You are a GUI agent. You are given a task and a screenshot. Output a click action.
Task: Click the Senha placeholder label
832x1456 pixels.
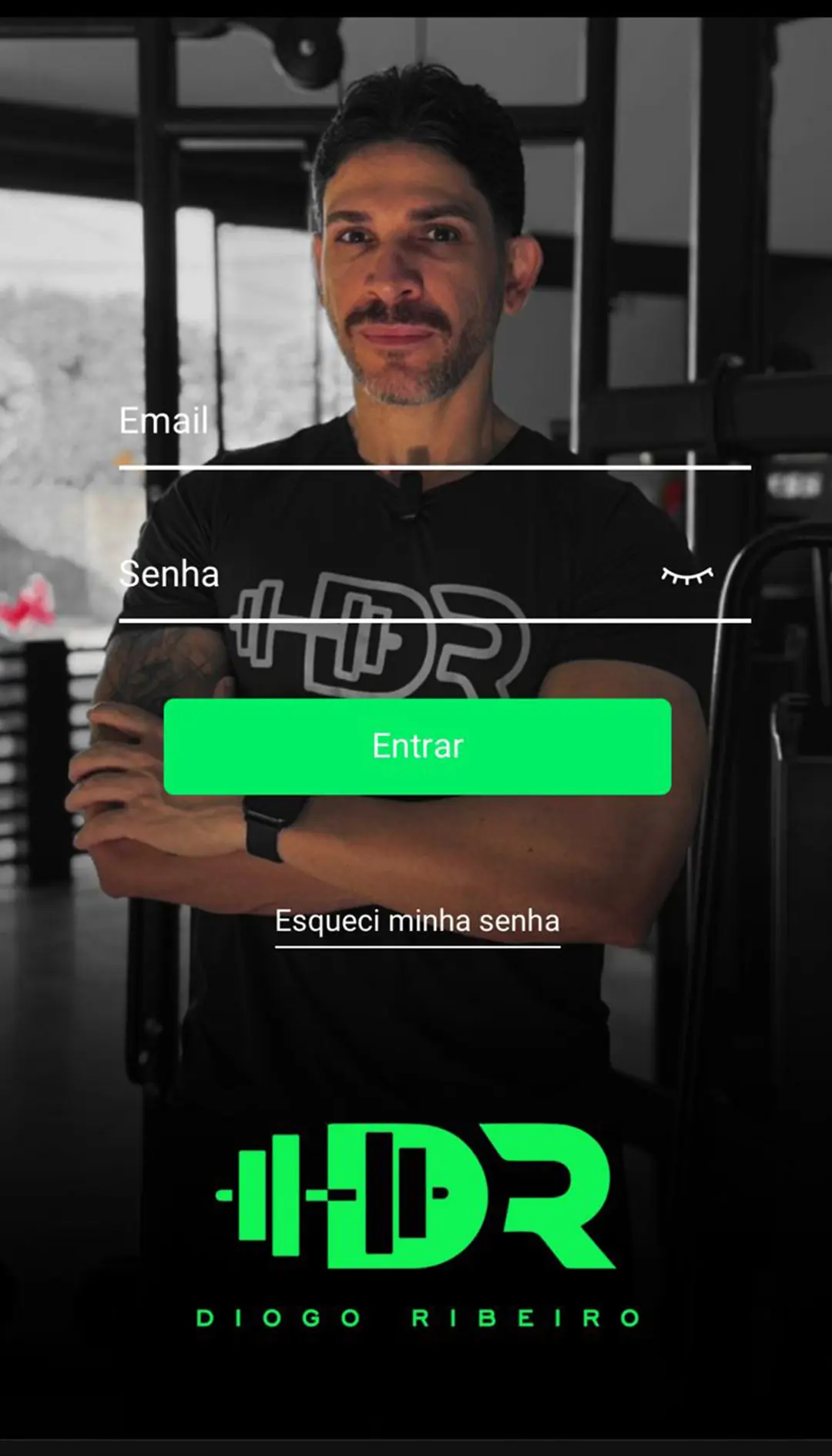point(171,574)
